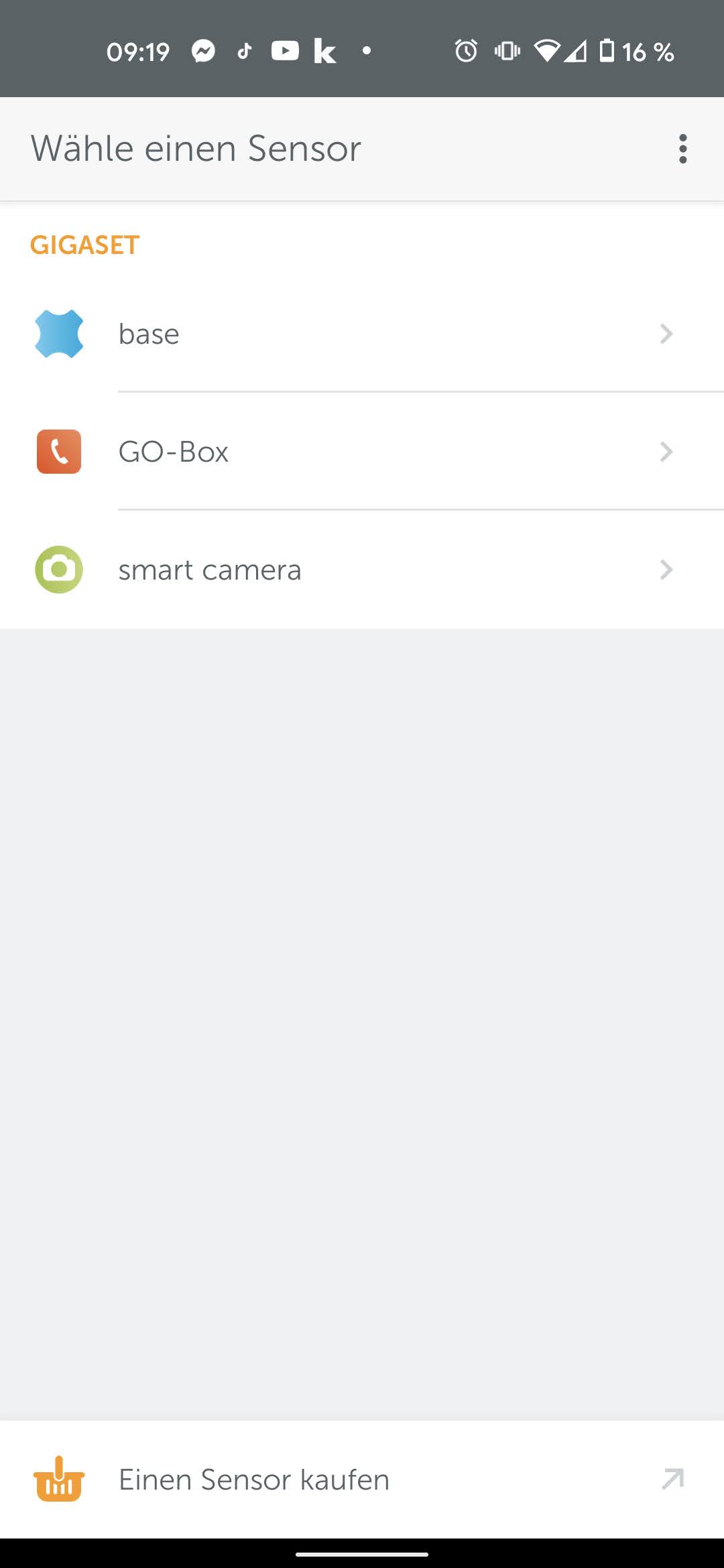Tap Einen Sensor kaufen
This screenshot has height=1568, width=724.
tap(362, 1480)
